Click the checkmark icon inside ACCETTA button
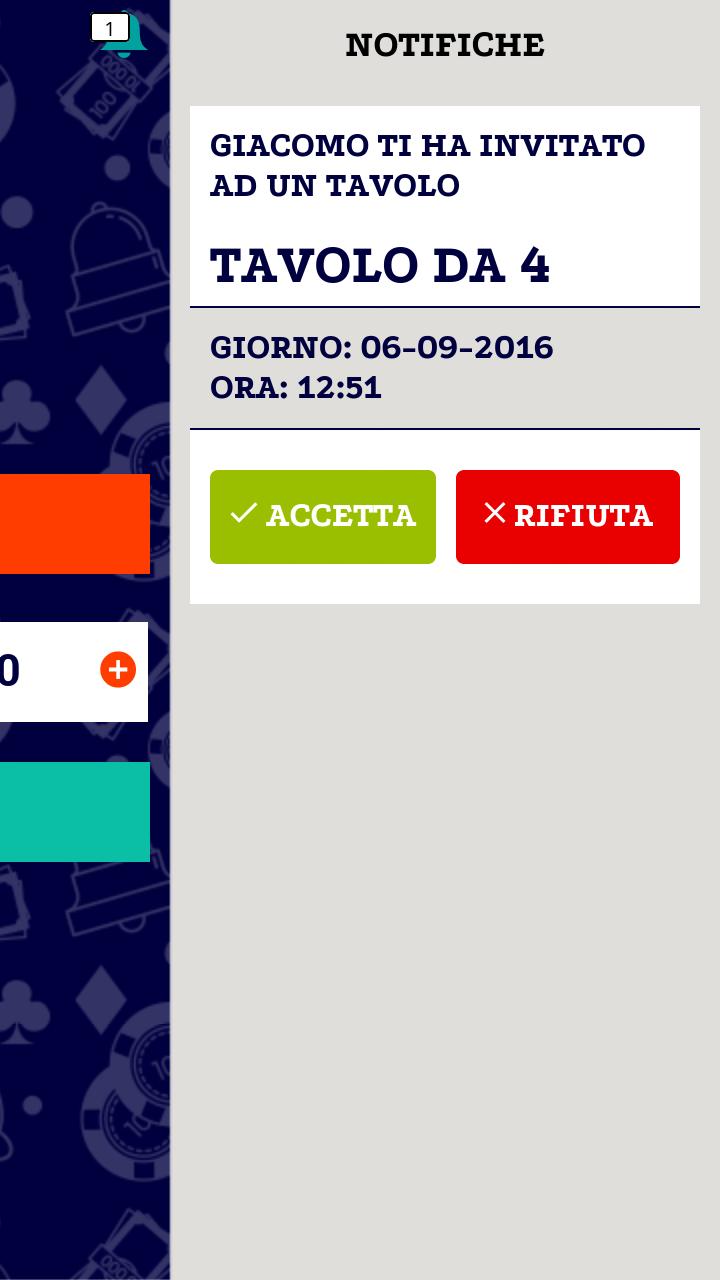 click(242, 514)
